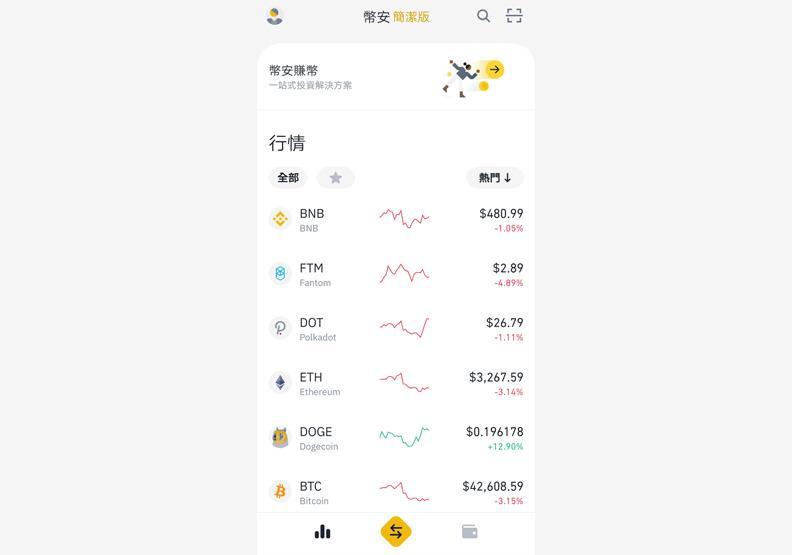Open the DOGE Dogecoin row
The width and height of the screenshot is (792, 555).
(x=395, y=438)
